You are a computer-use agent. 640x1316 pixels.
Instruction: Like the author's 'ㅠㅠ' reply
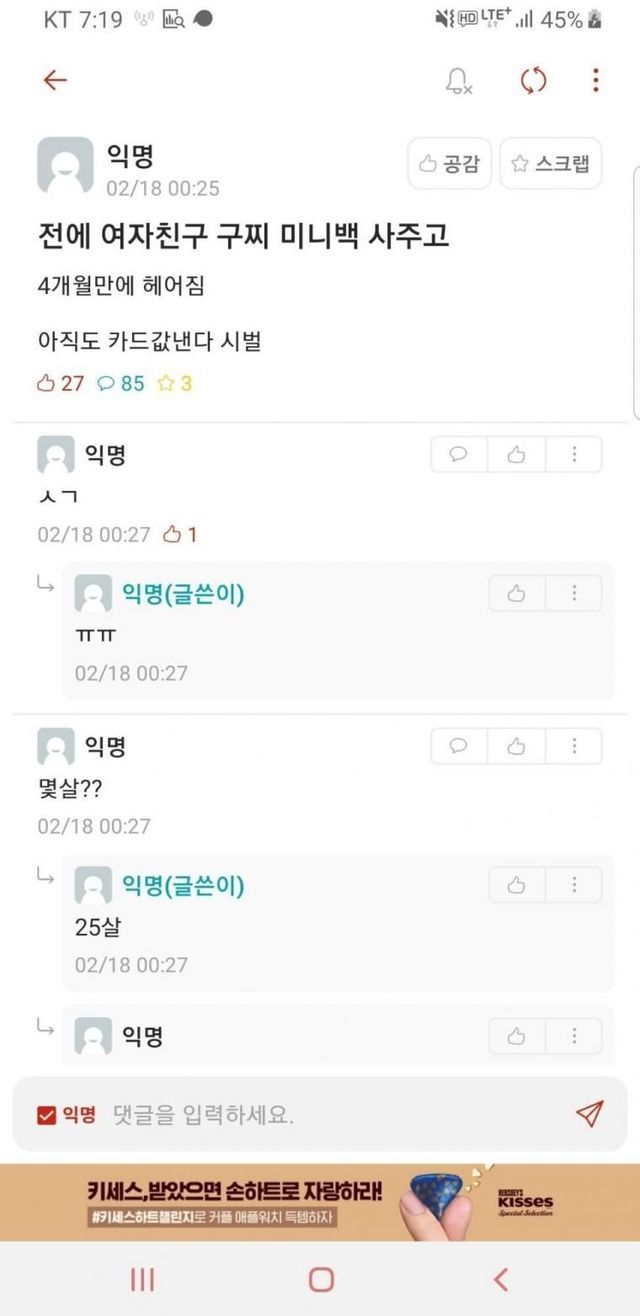point(517,594)
